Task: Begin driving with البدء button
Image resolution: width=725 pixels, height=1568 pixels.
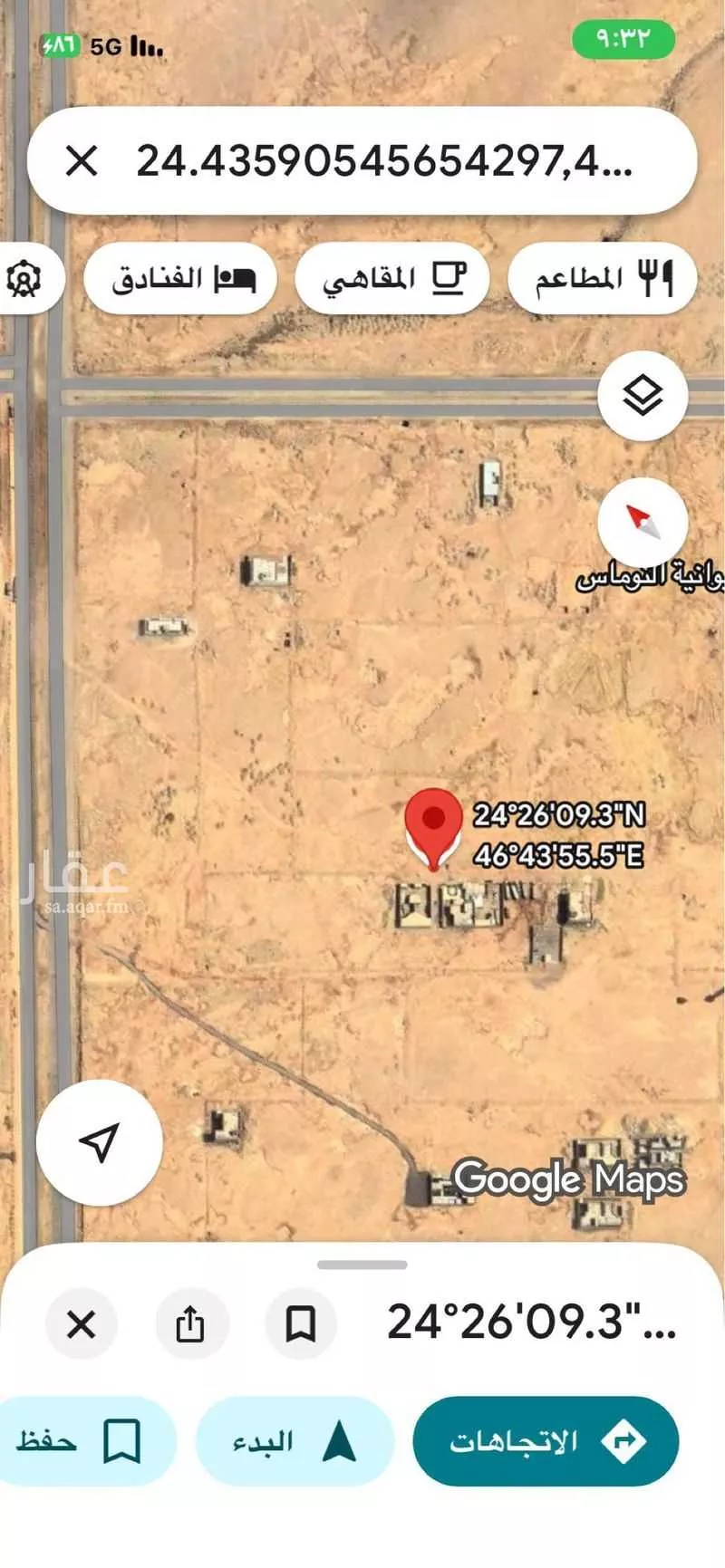Action: point(293,1441)
